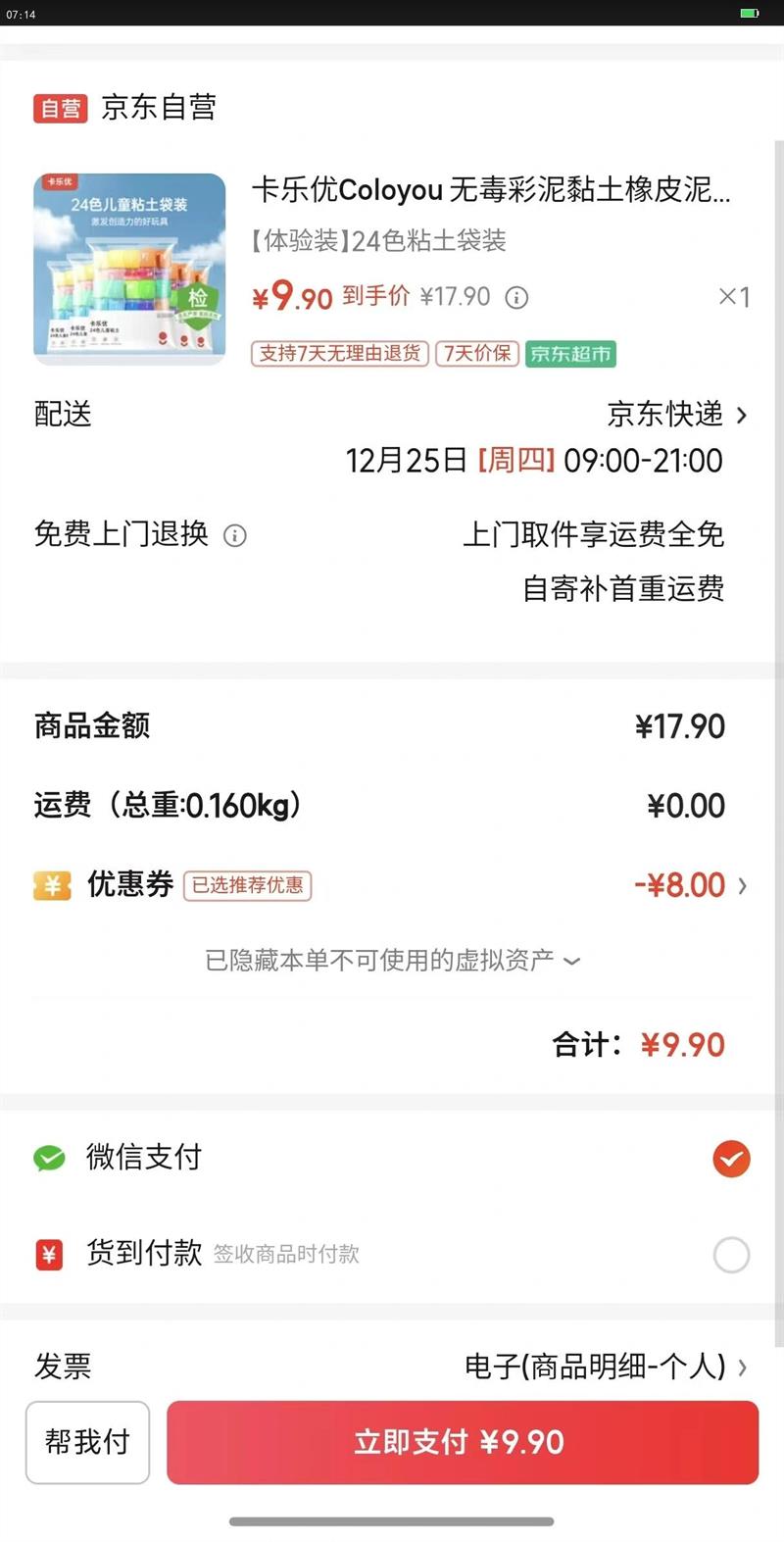Choose 货到付款 cash on delivery
784x1542 pixels.
pyautogui.click(x=731, y=1255)
